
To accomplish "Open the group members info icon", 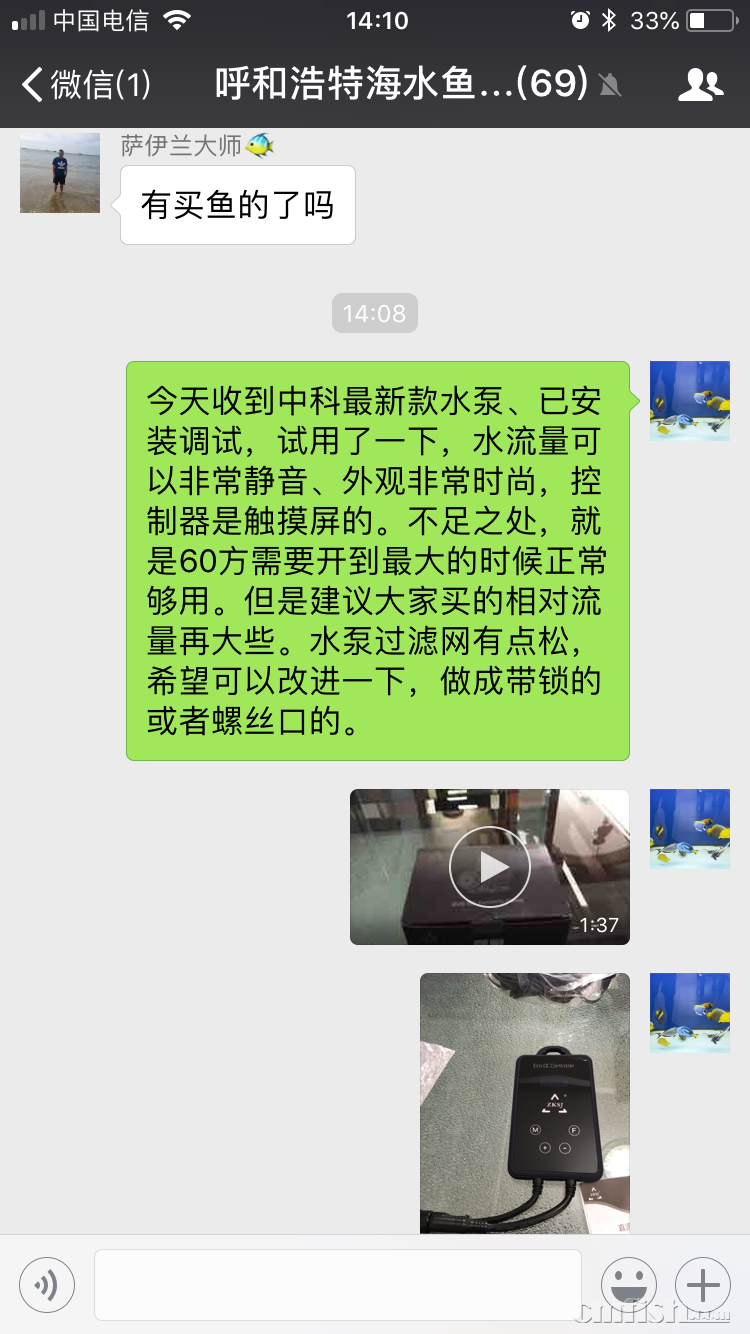I will (700, 85).
